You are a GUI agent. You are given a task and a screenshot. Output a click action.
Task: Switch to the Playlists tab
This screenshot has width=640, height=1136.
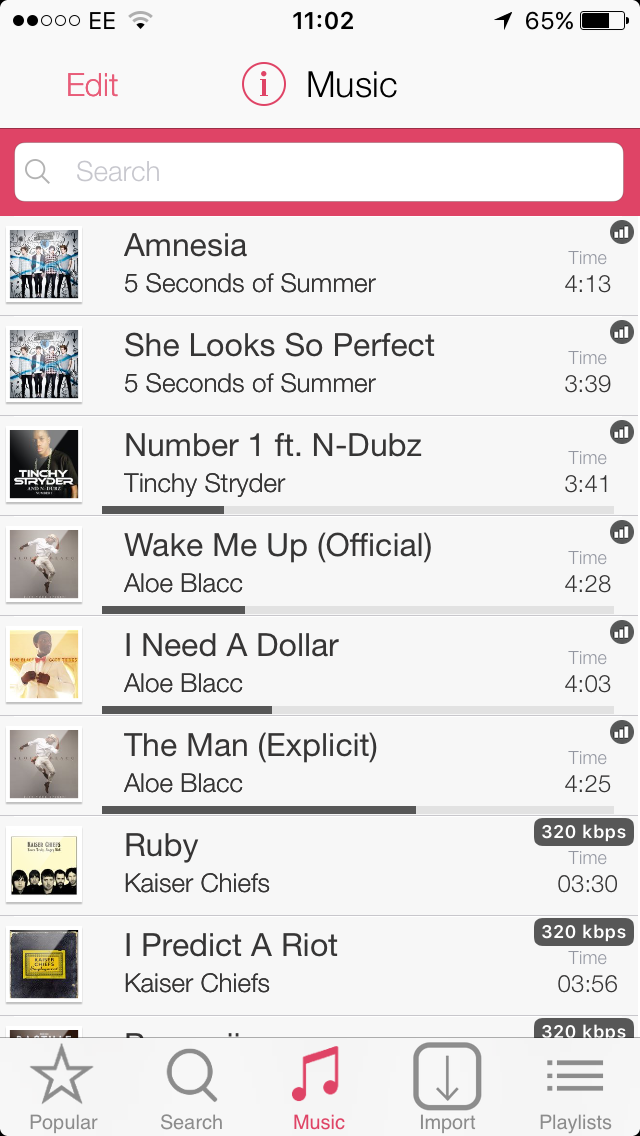575,1088
